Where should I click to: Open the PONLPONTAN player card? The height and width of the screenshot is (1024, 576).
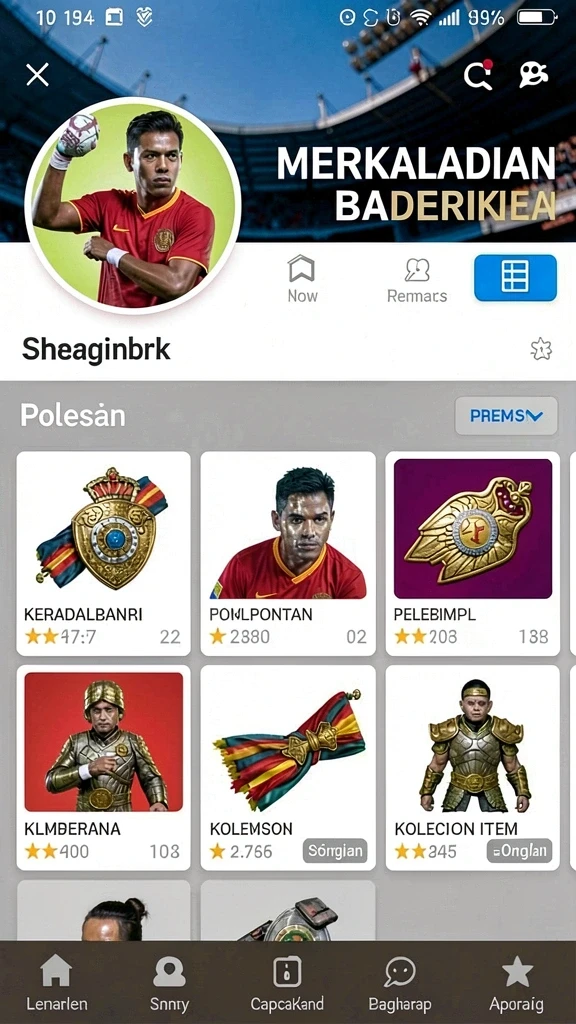[288, 553]
